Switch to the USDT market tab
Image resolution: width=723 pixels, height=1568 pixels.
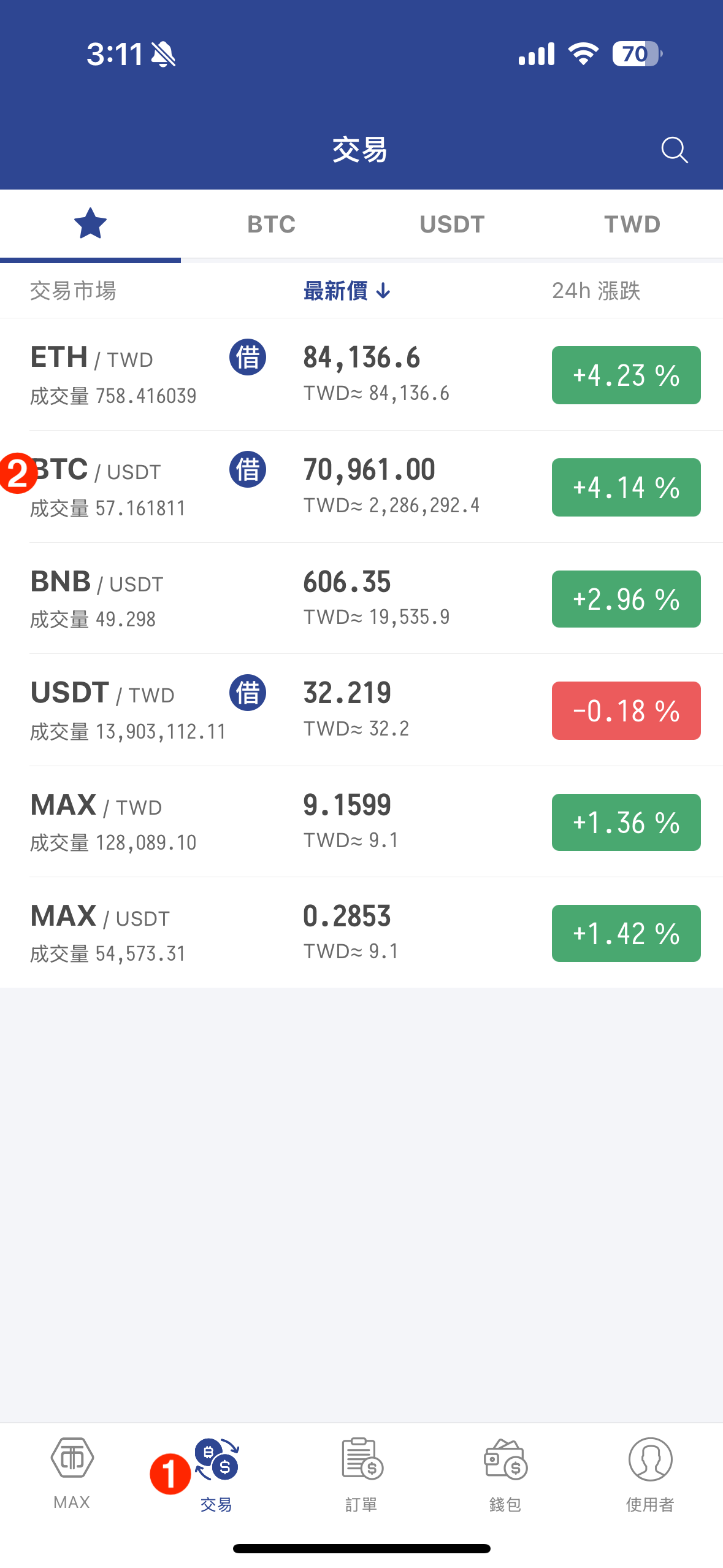point(452,224)
